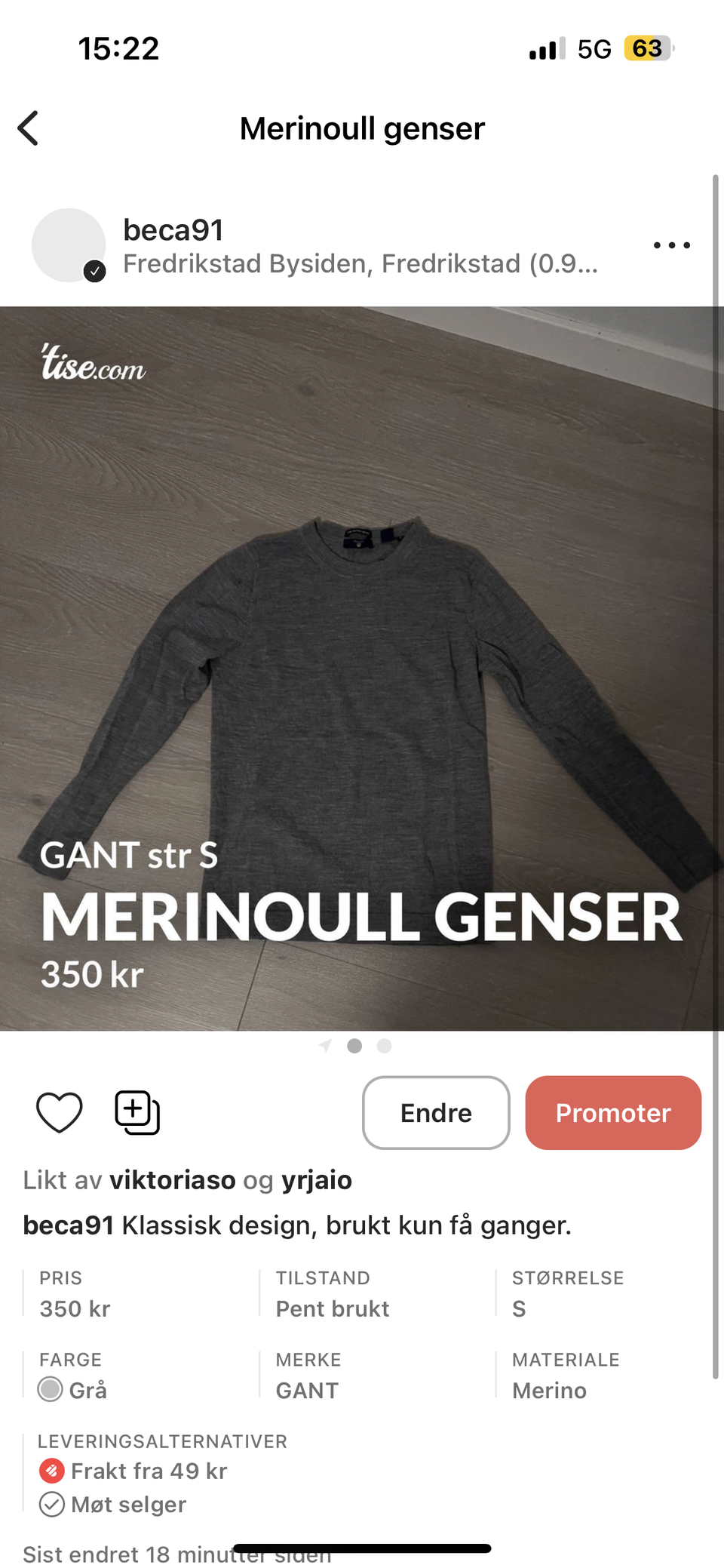724x1568 pixels.
Task: Tap the heart icon to like listing
Action: (x=60, y=1111)
